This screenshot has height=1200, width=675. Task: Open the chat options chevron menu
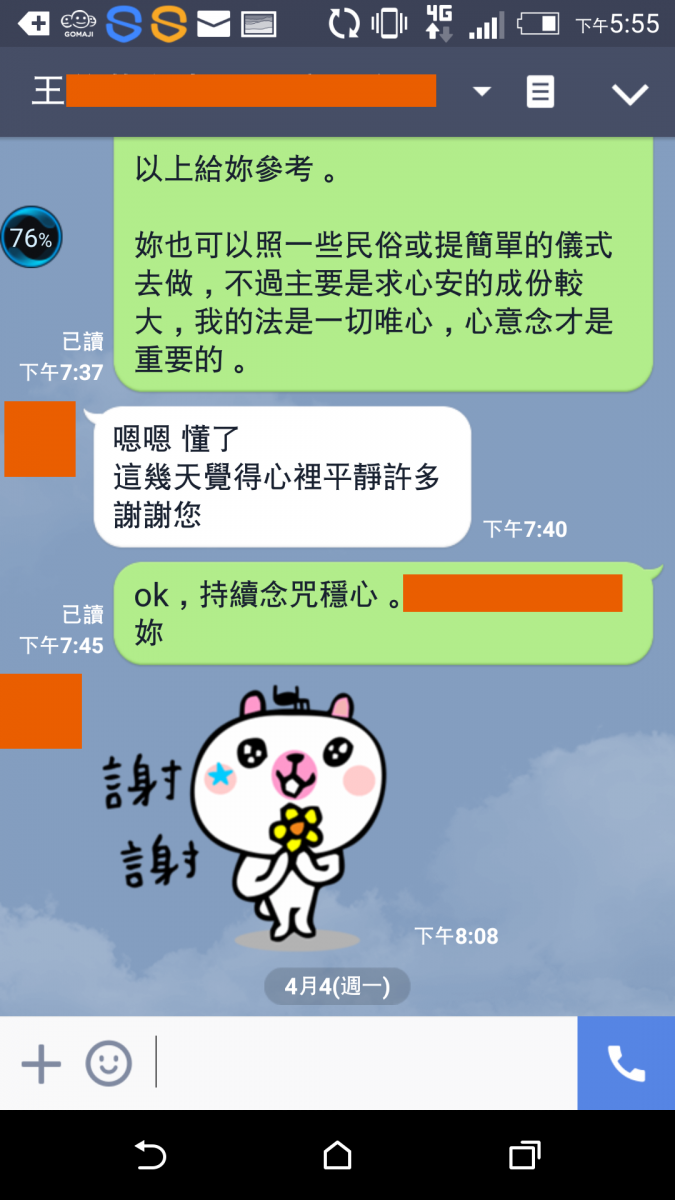(x=630, y=94)
